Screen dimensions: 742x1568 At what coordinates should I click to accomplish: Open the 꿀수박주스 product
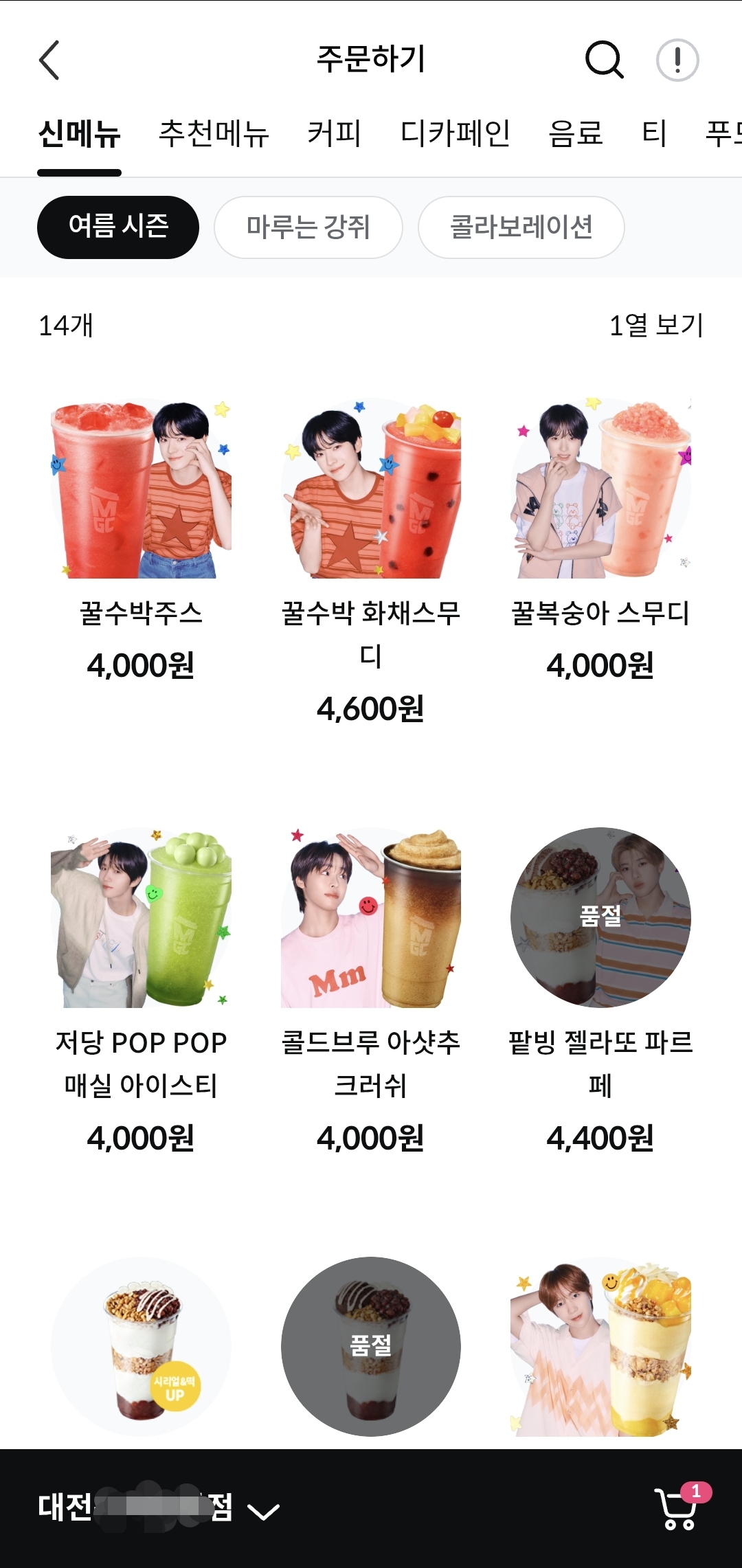(141, 539)
